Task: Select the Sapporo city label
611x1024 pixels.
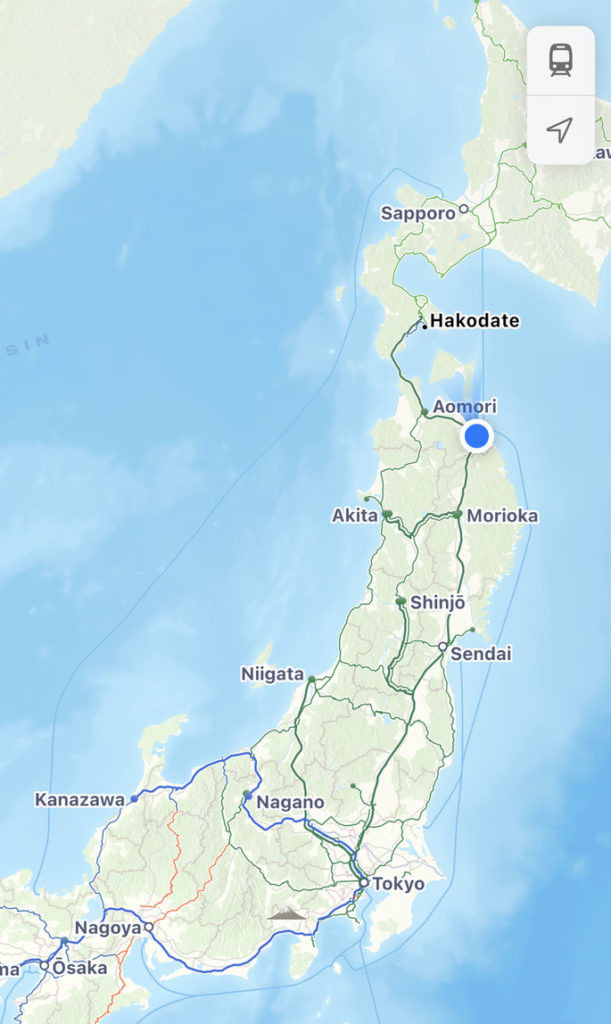Action: [418, 213]
